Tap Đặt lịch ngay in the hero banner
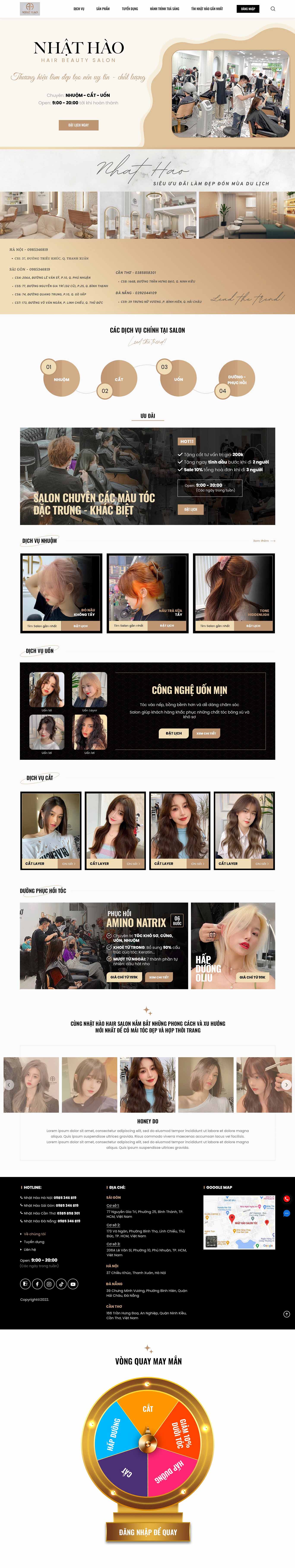Screen dimensions: 295x1568 click(78, 125)
